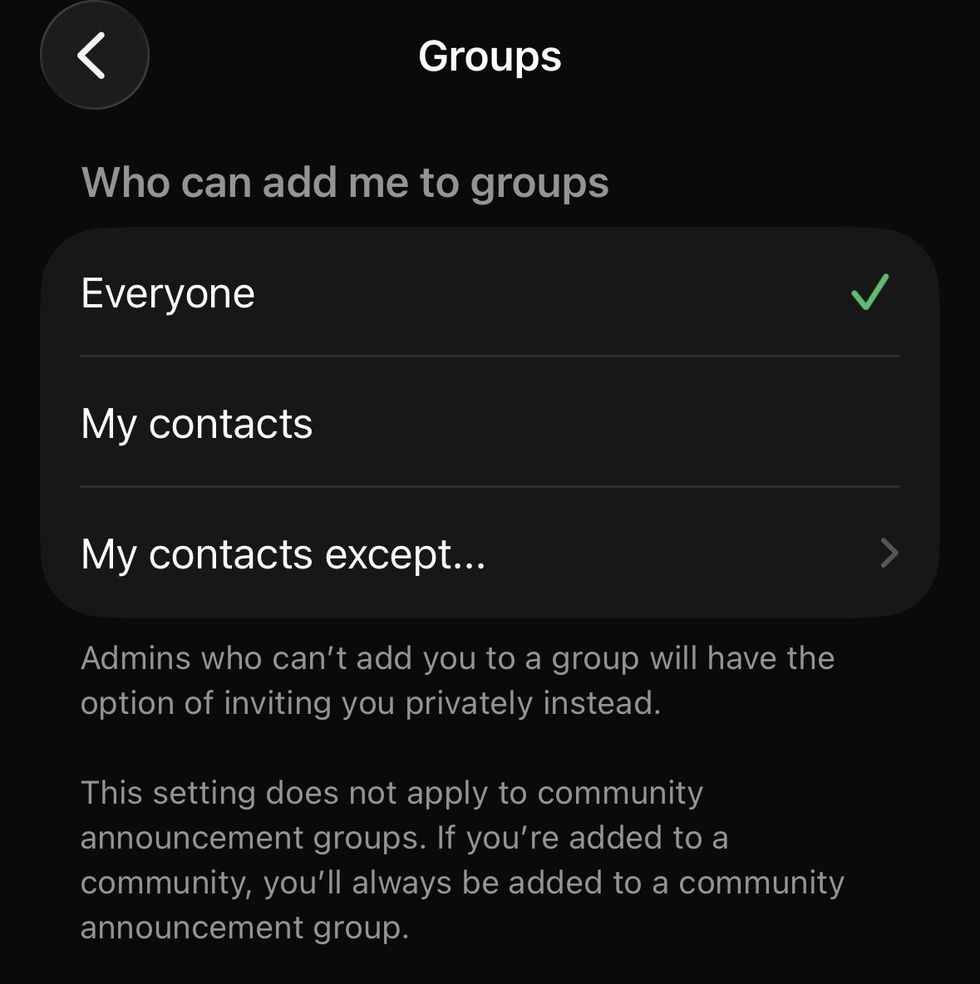The height and width of the screenshot is (984, 980).
Task: Select the checkmark indicating current choice
Action: 868,293
